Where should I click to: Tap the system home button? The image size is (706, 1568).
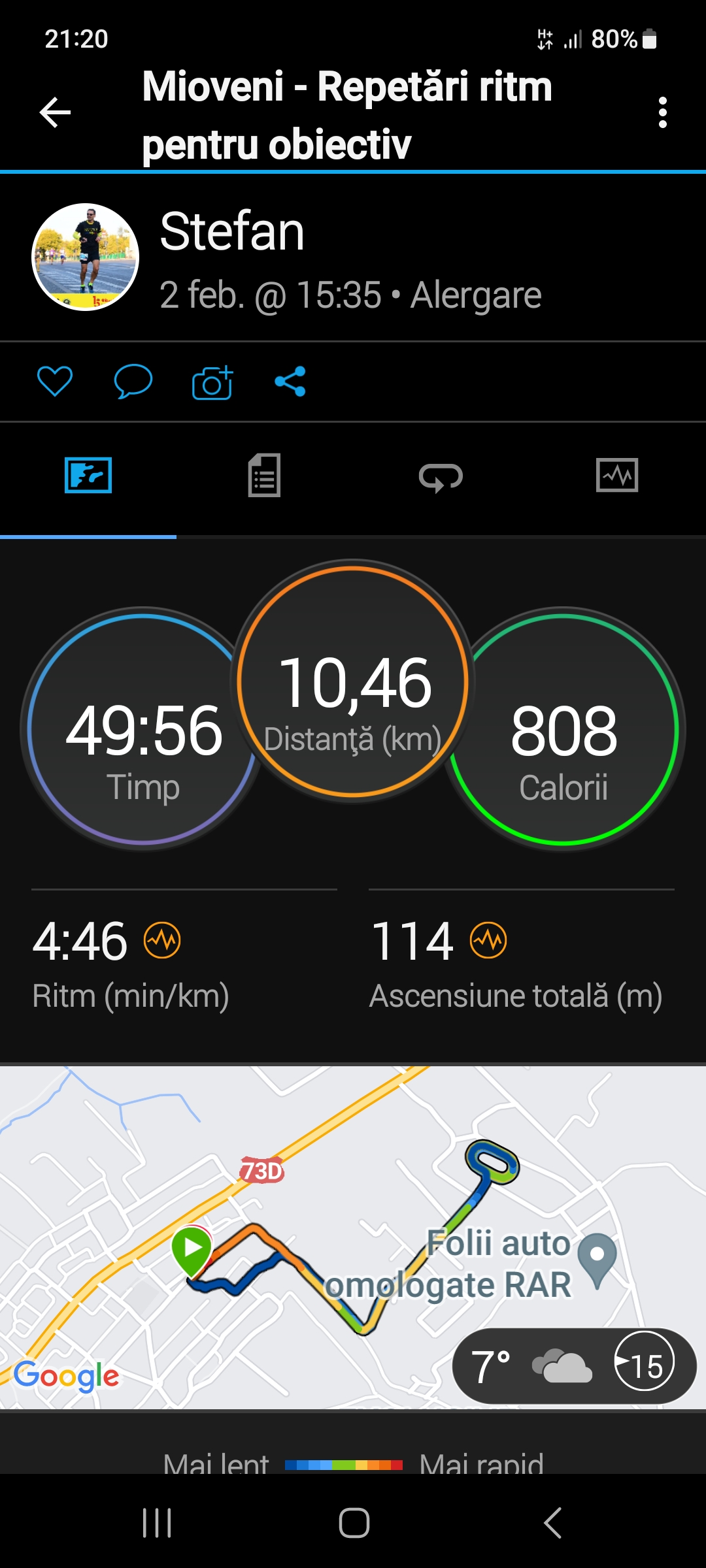tap(354, 1524)
